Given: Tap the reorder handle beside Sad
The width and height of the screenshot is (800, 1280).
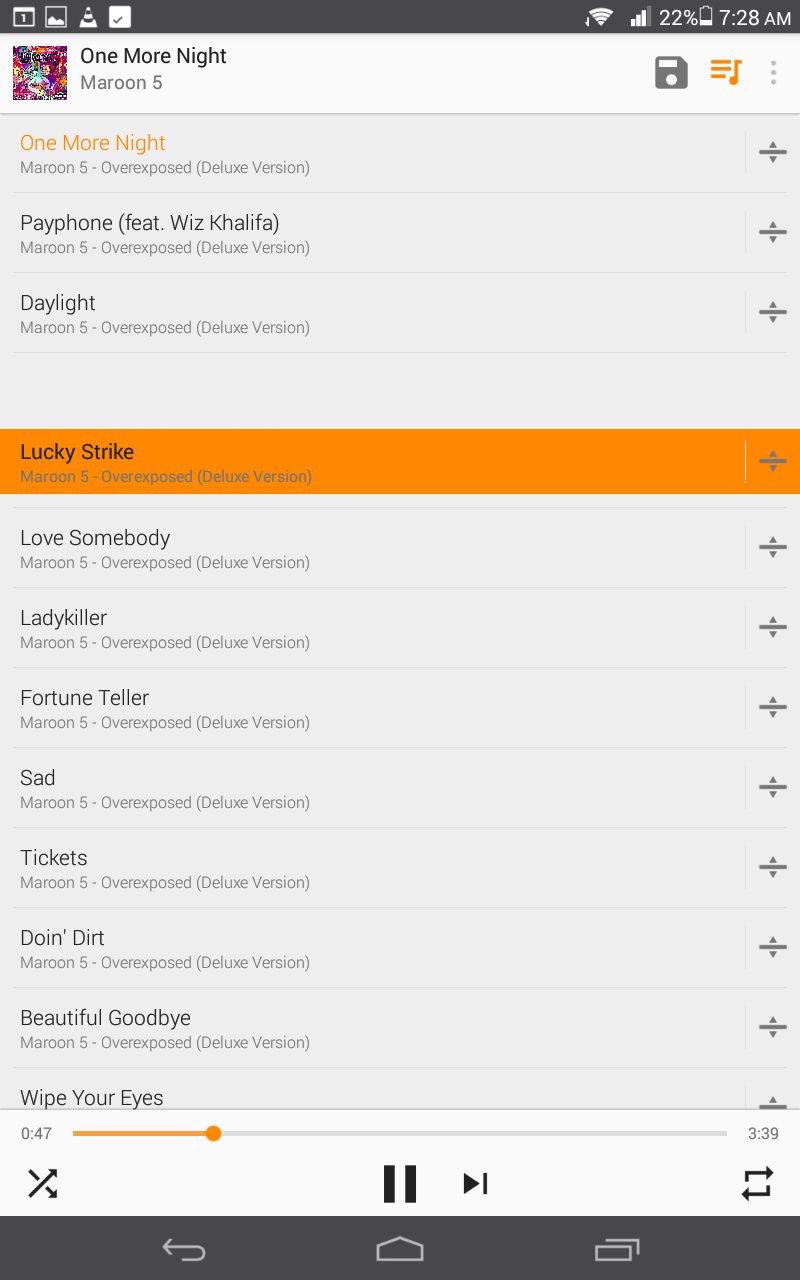Looking at the screenshot, I should pos(773,787).
